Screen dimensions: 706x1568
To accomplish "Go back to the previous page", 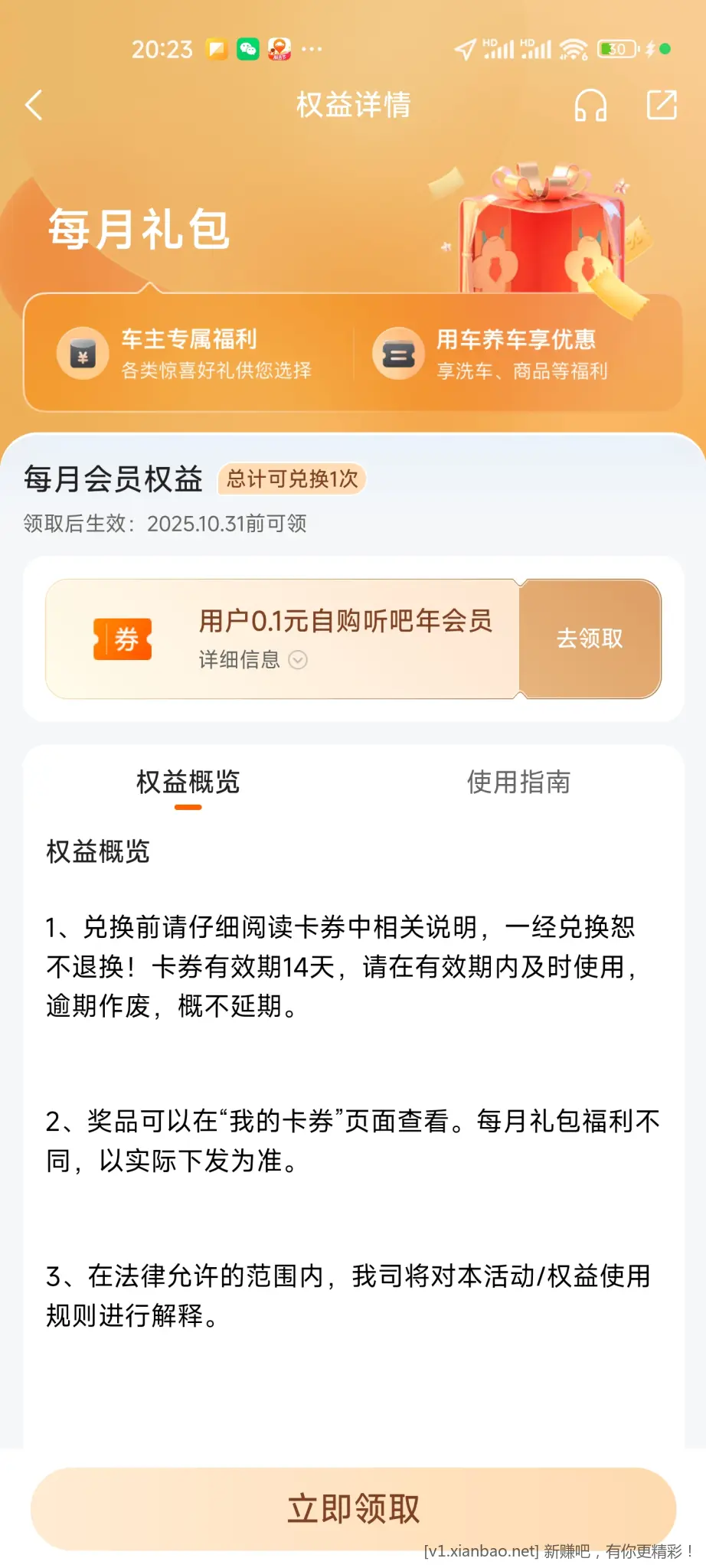I will coord(34,105).
